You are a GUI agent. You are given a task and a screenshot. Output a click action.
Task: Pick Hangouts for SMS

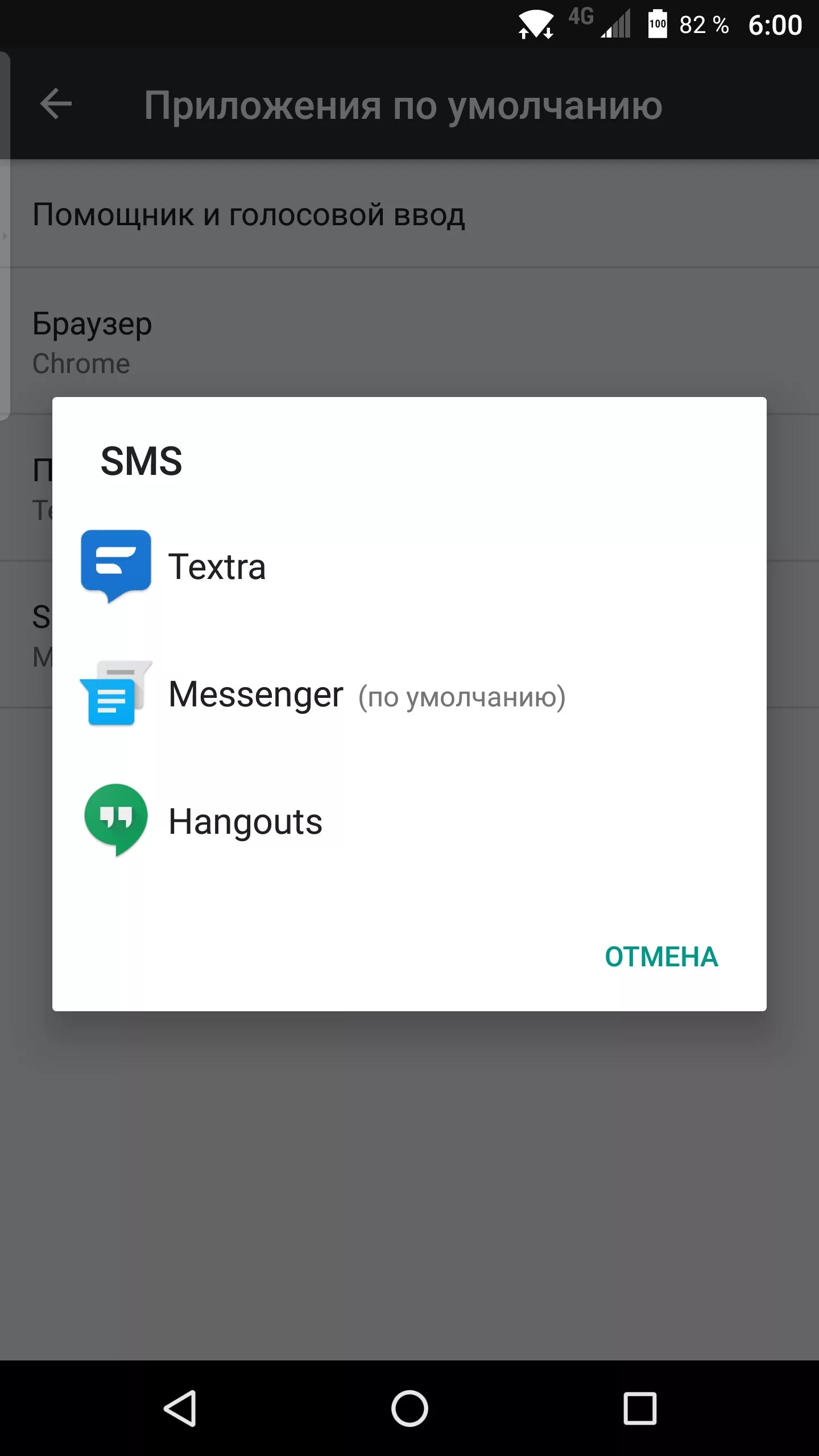(x=409, y=821)
